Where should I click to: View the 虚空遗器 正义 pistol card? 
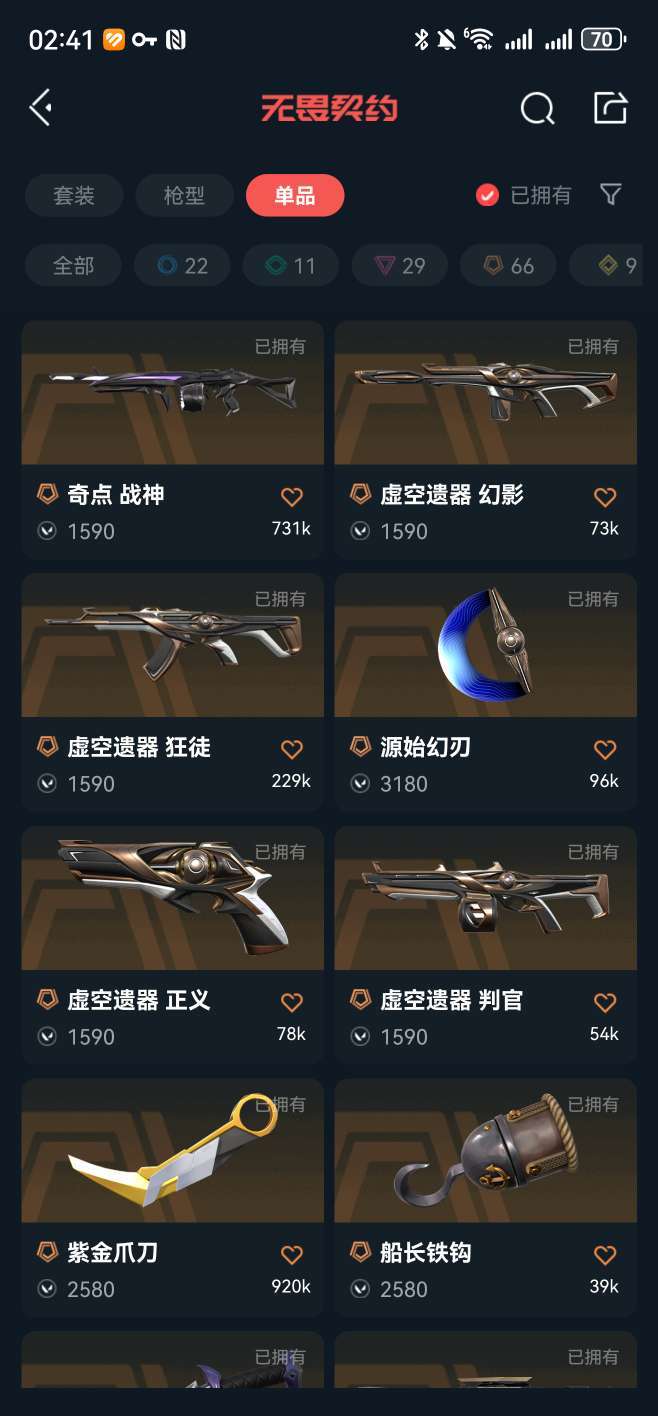172,943
